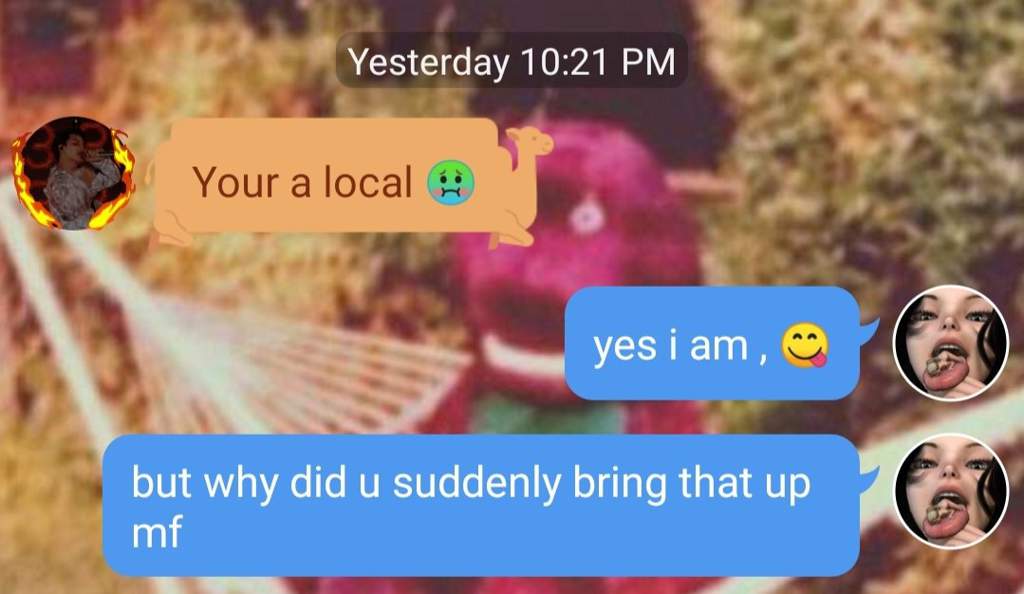Screen dimensions: 1024x594
Task: Open profile of the 'Your a local' sender
Action: [x=72, y=174]
